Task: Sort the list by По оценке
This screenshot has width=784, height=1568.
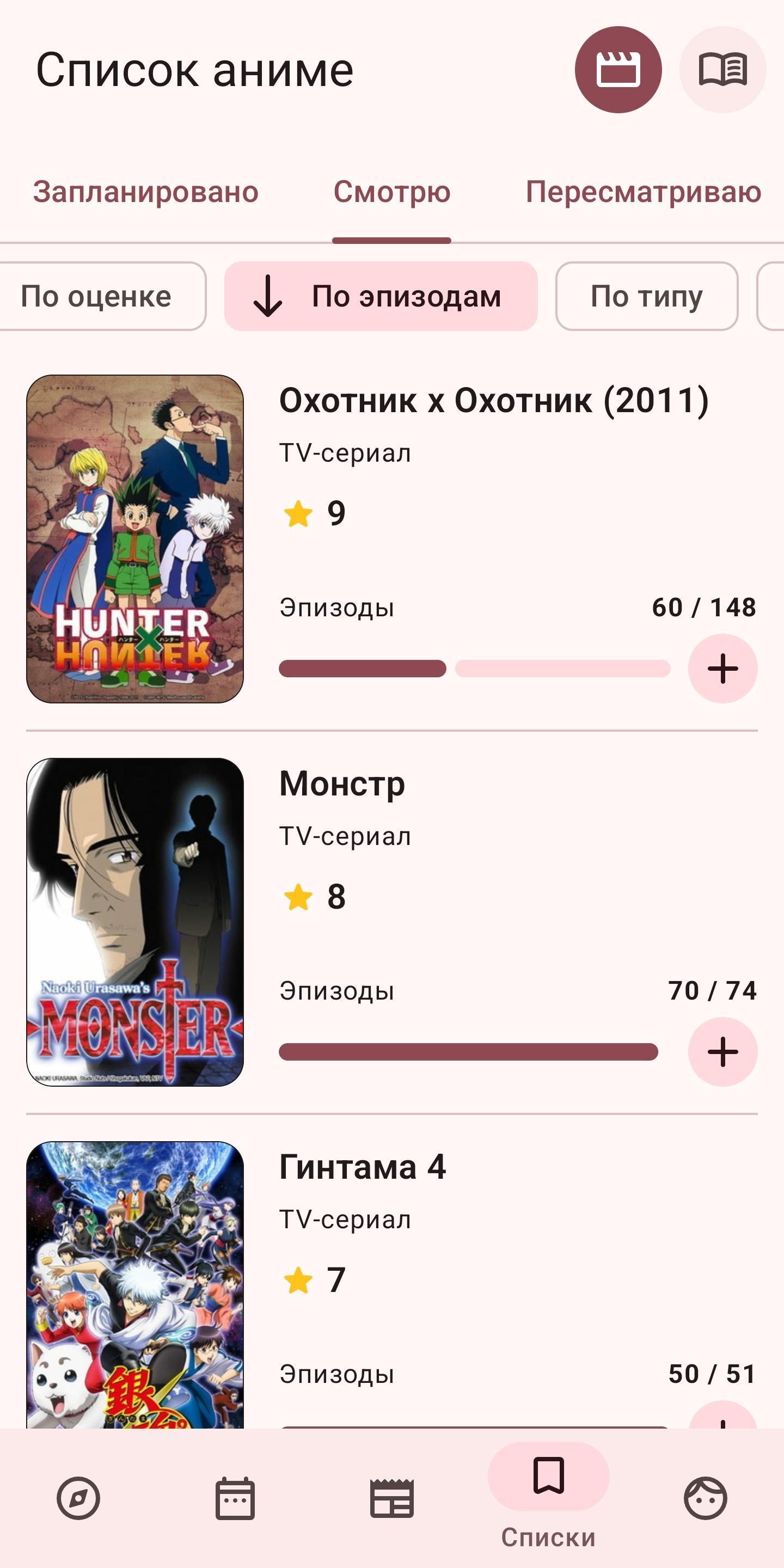Action: coord(97,296)
